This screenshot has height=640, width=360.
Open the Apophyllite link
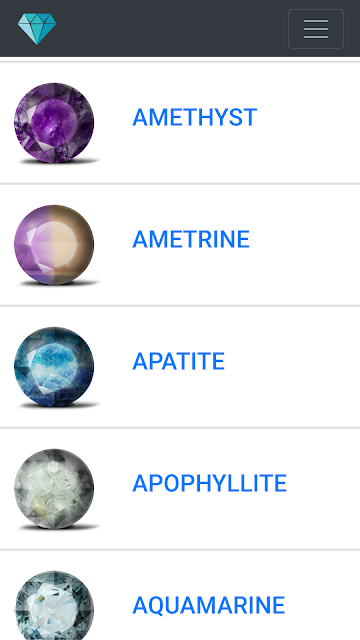pyautogui.click(x=209, y=483)
